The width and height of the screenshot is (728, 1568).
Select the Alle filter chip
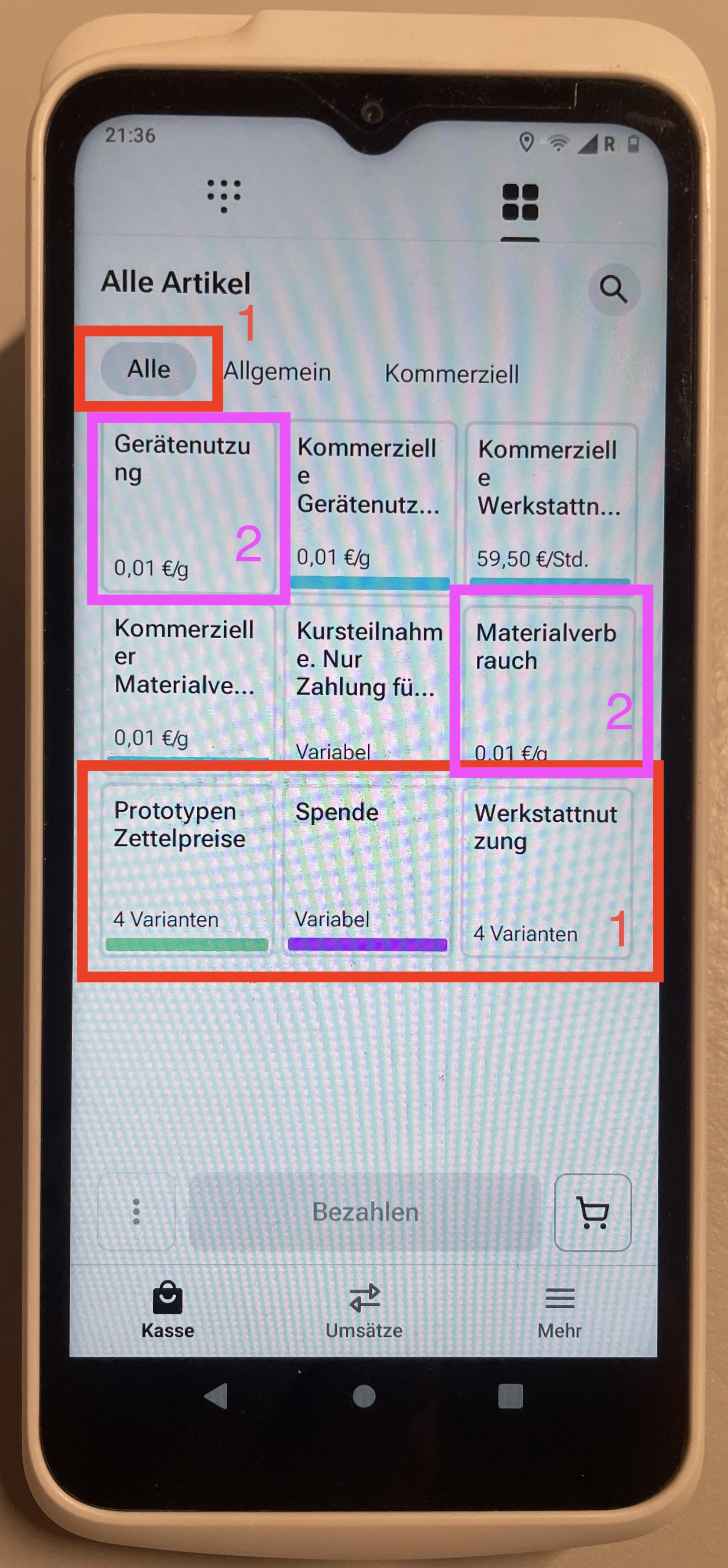(x=148, y=369)
